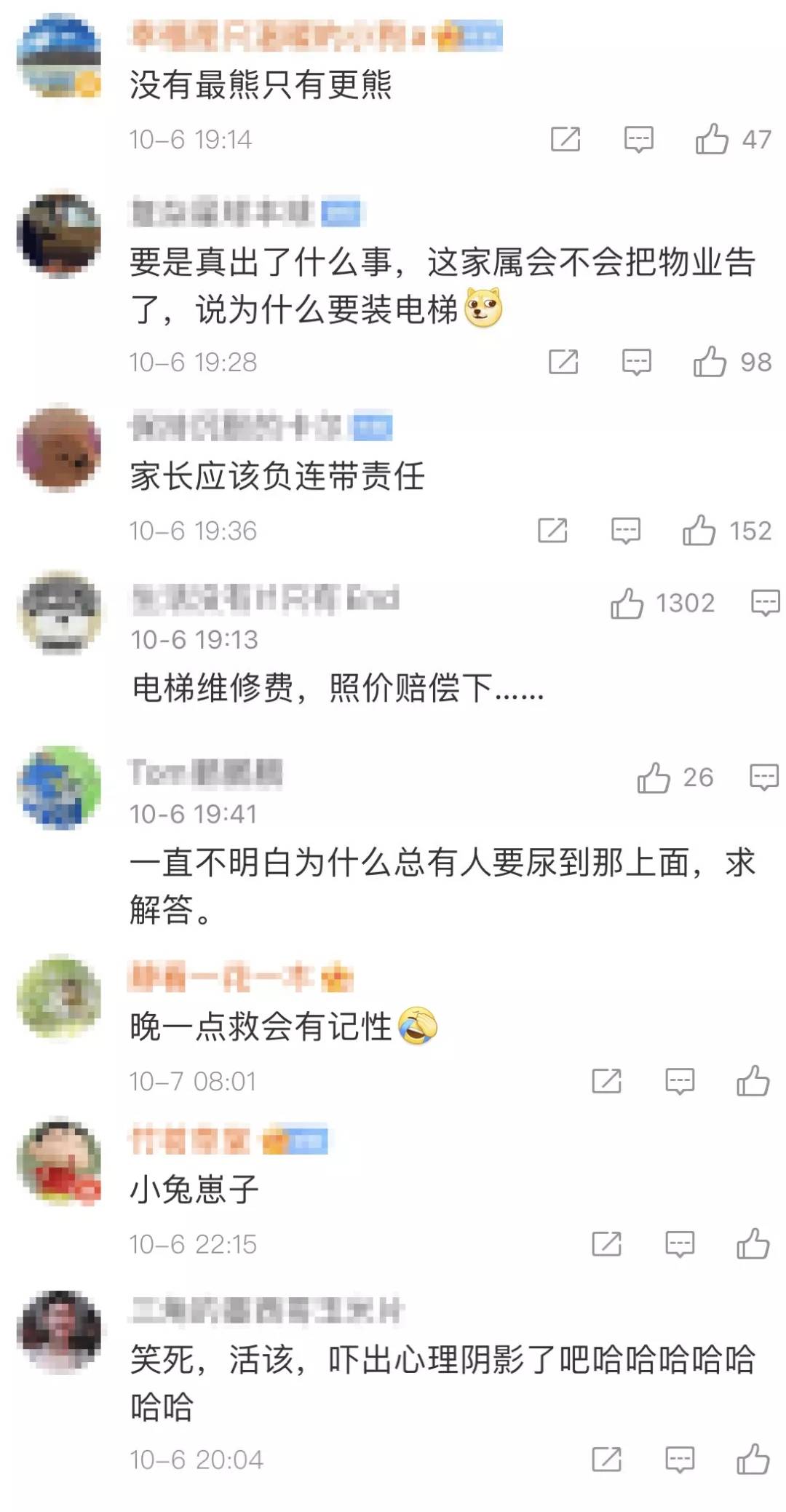Repost the comment posted 10-6 20:04
The image size is (786, 1512).
pos(606,1459)
